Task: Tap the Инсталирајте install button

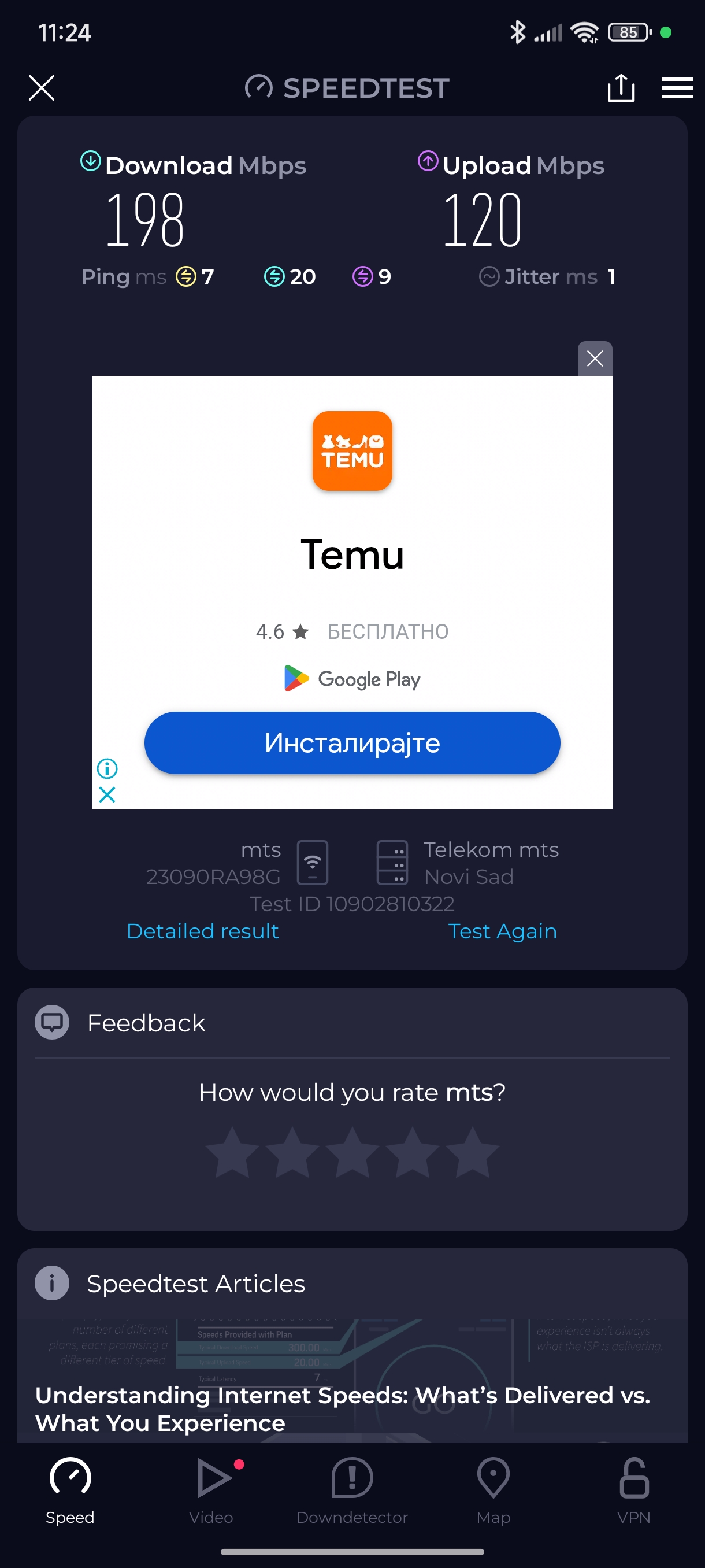Action: (x=351, y=742)
